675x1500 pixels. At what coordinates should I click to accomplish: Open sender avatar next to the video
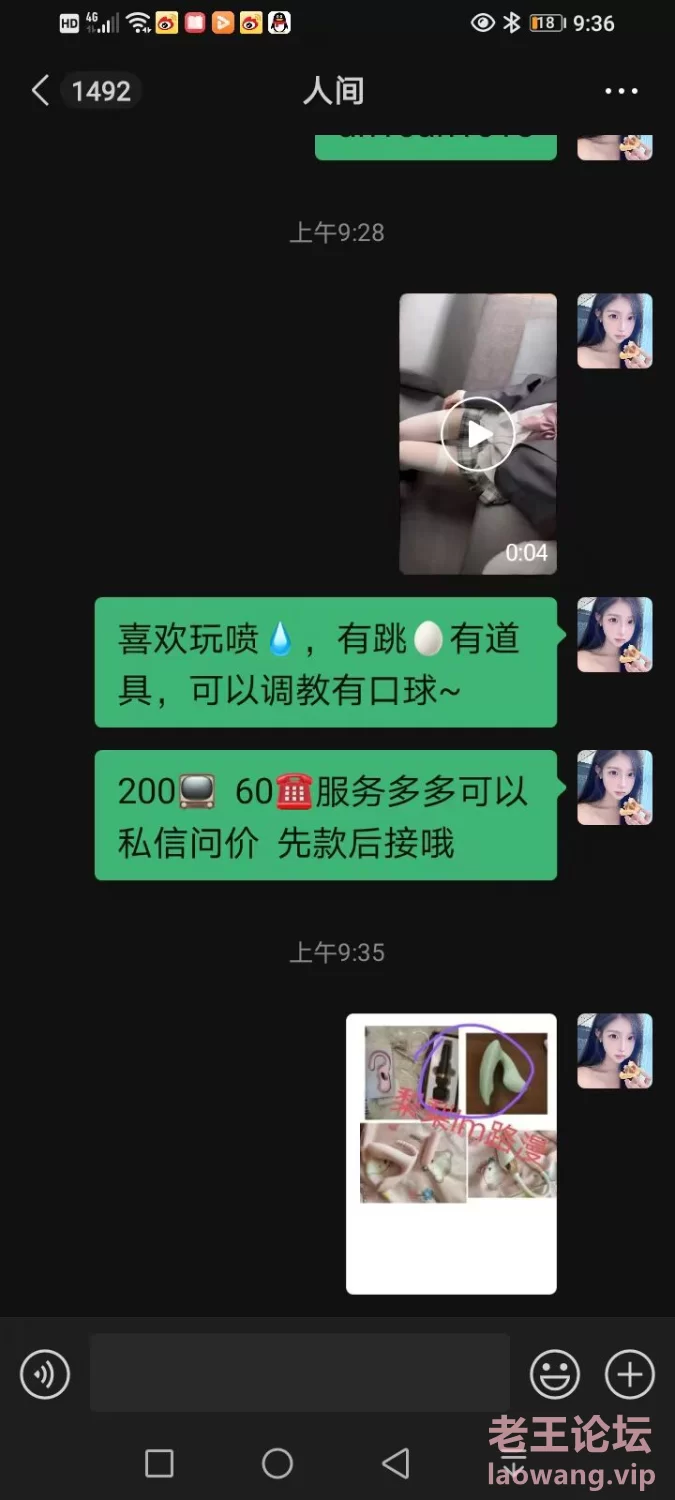coord(615,331)
